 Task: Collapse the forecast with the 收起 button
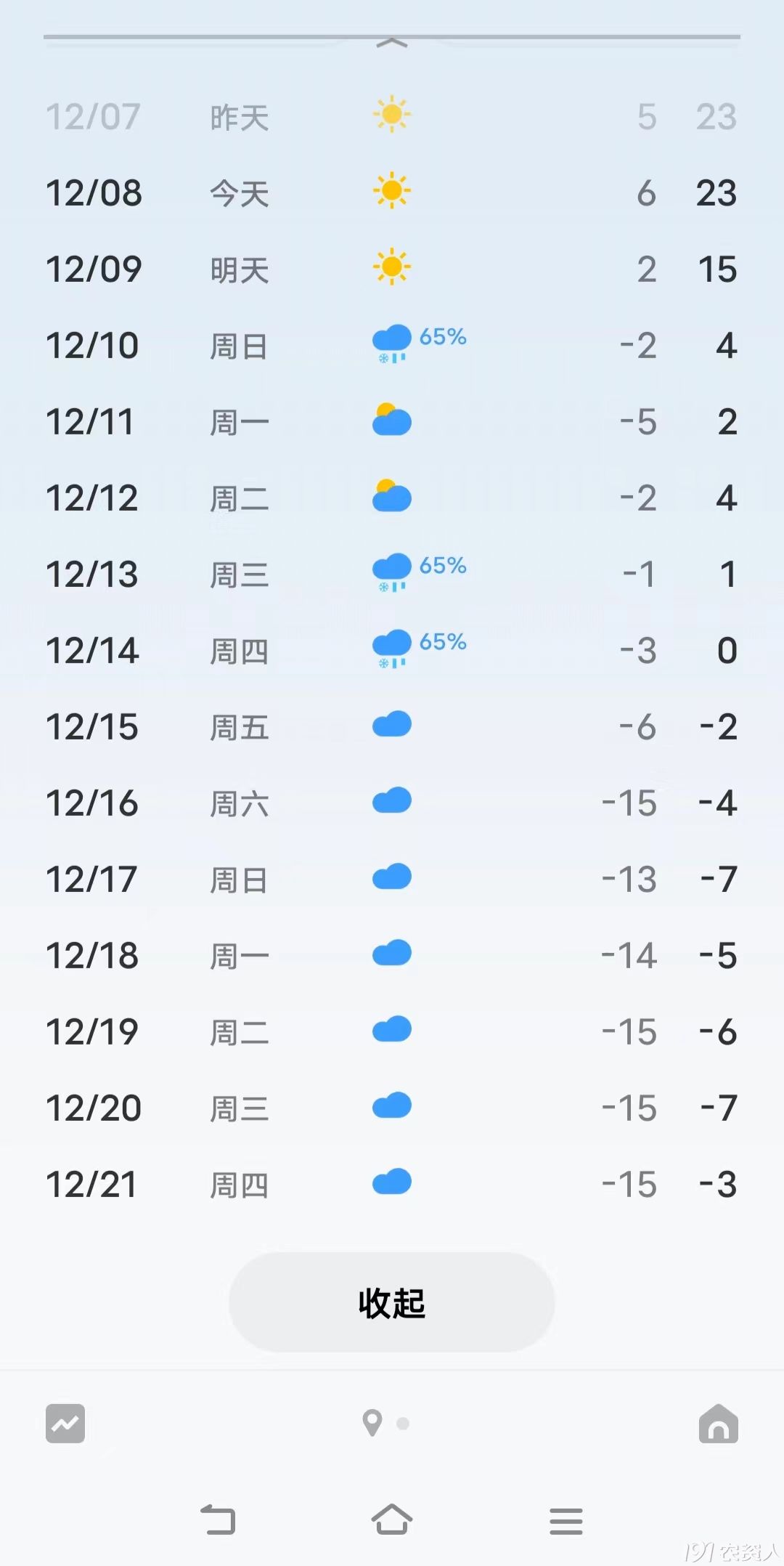coord(391,1302)
